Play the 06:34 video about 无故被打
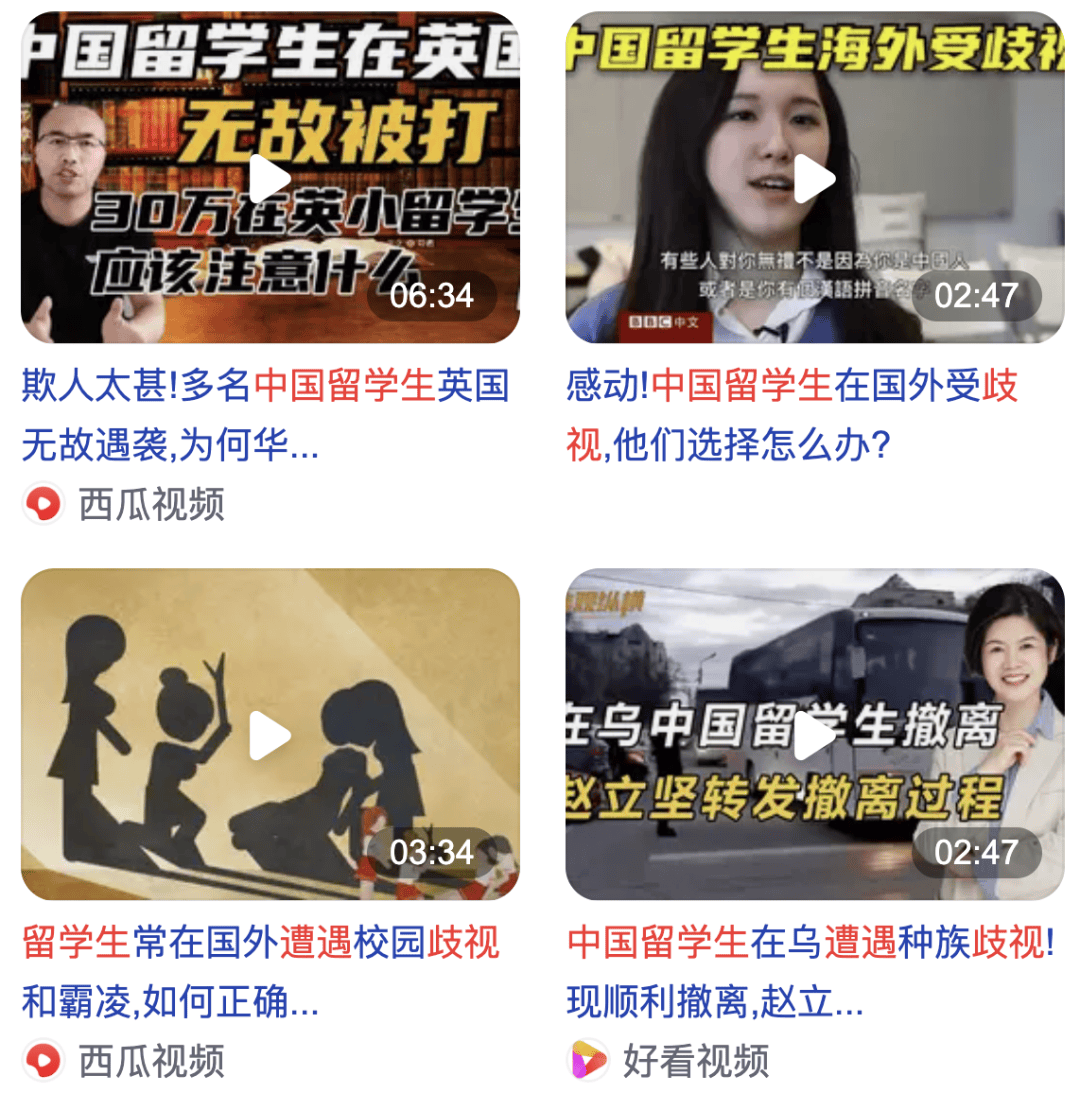 click(270, 178)
